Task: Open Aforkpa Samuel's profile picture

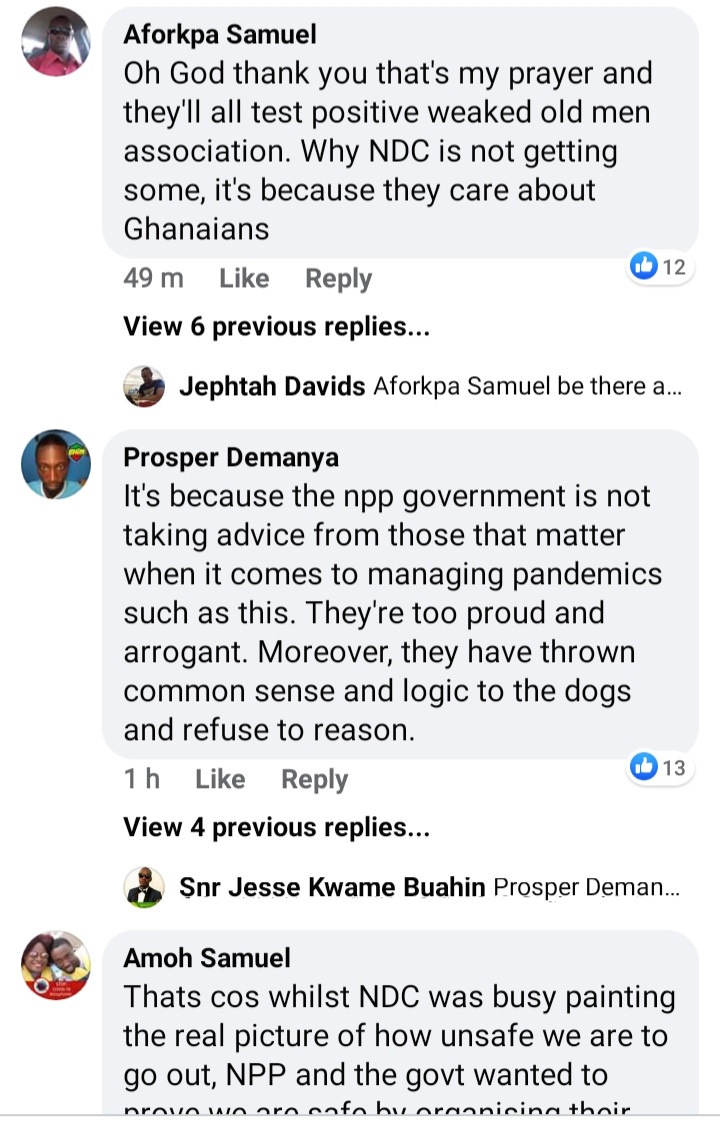Action: tap(56, 42)
